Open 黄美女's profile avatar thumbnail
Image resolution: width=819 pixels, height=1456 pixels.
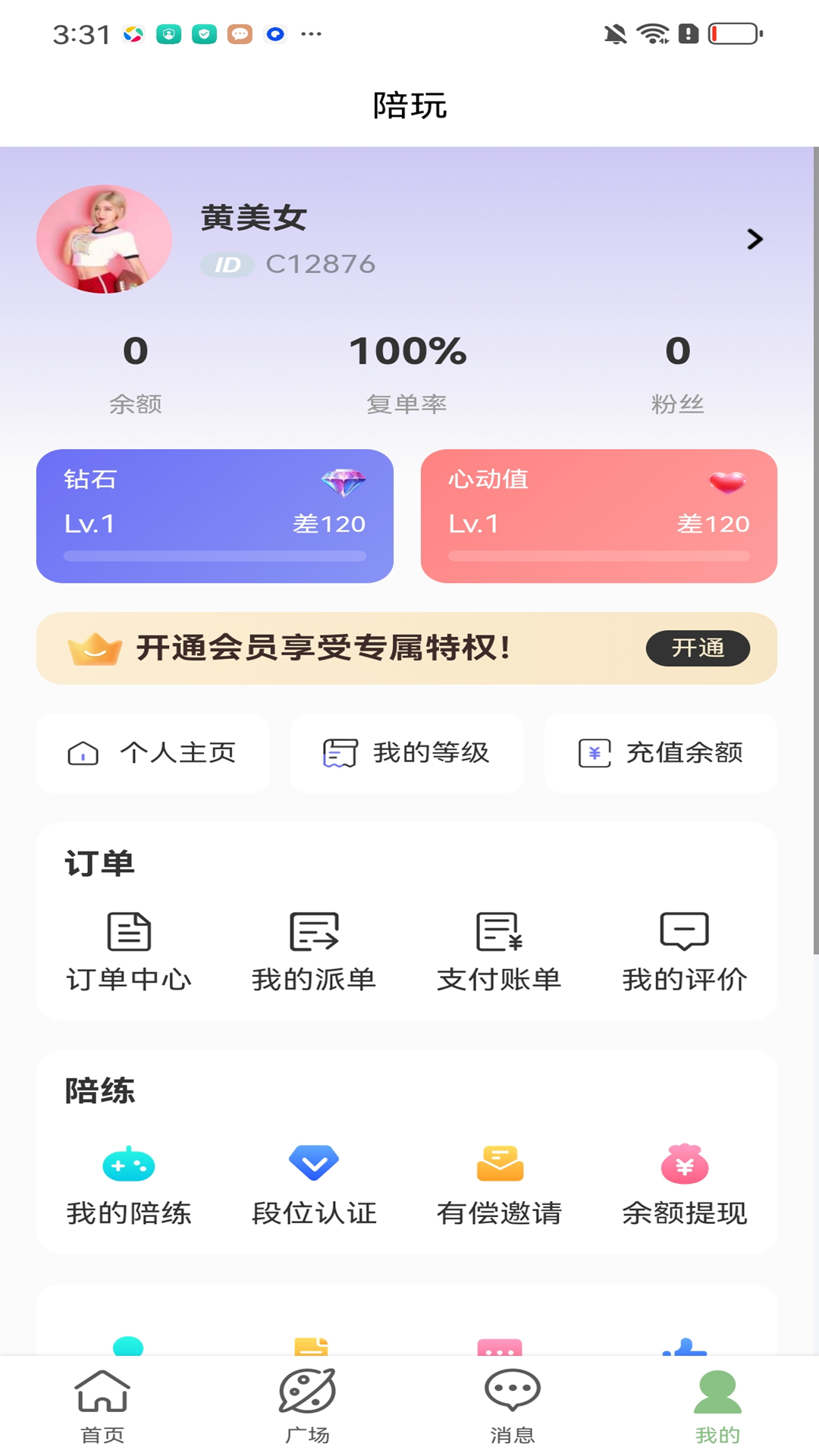104,239
